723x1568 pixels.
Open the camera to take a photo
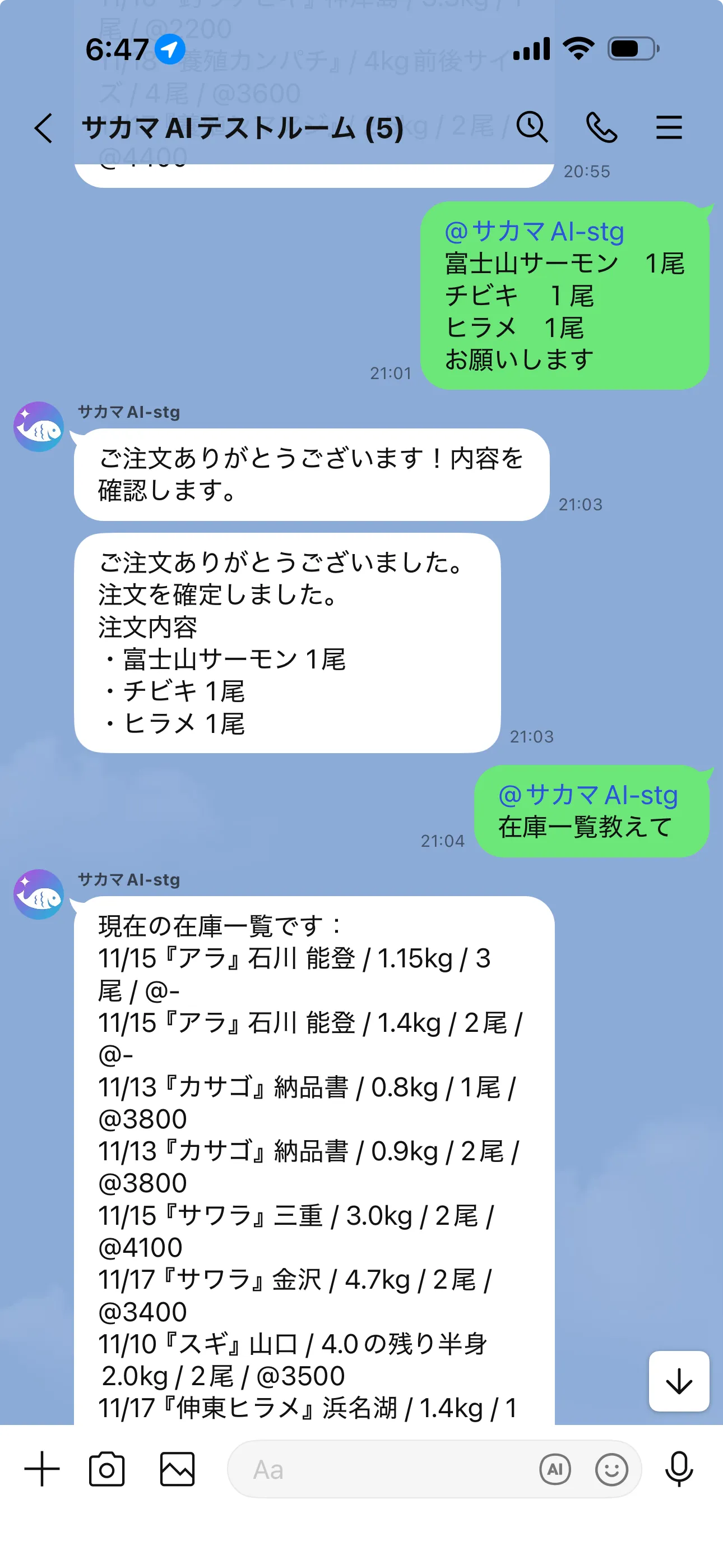point(108,1469)
